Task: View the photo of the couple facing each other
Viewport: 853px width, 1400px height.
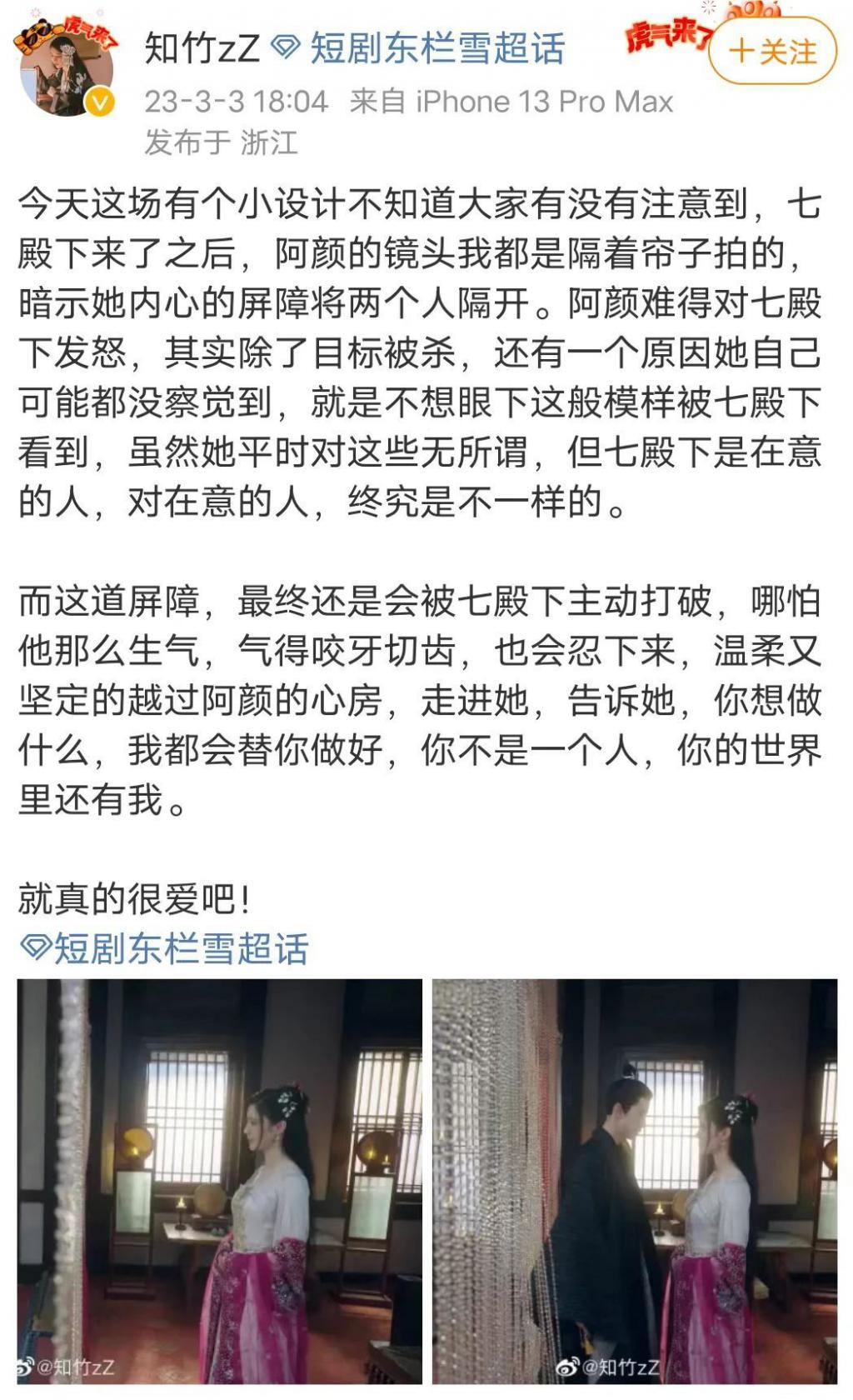Action: [634, 1182]
